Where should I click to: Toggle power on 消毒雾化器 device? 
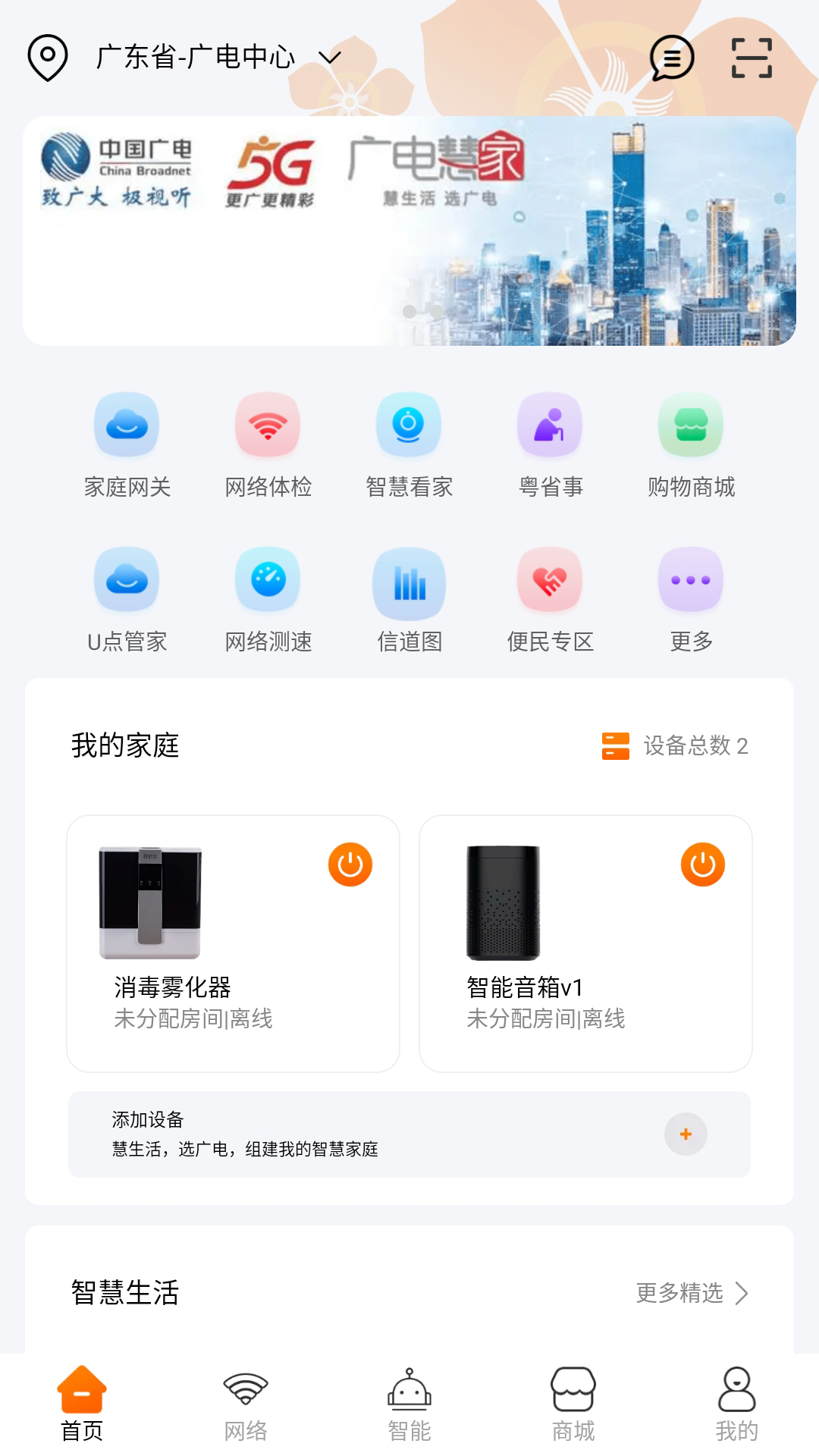(x=350, y=863)
